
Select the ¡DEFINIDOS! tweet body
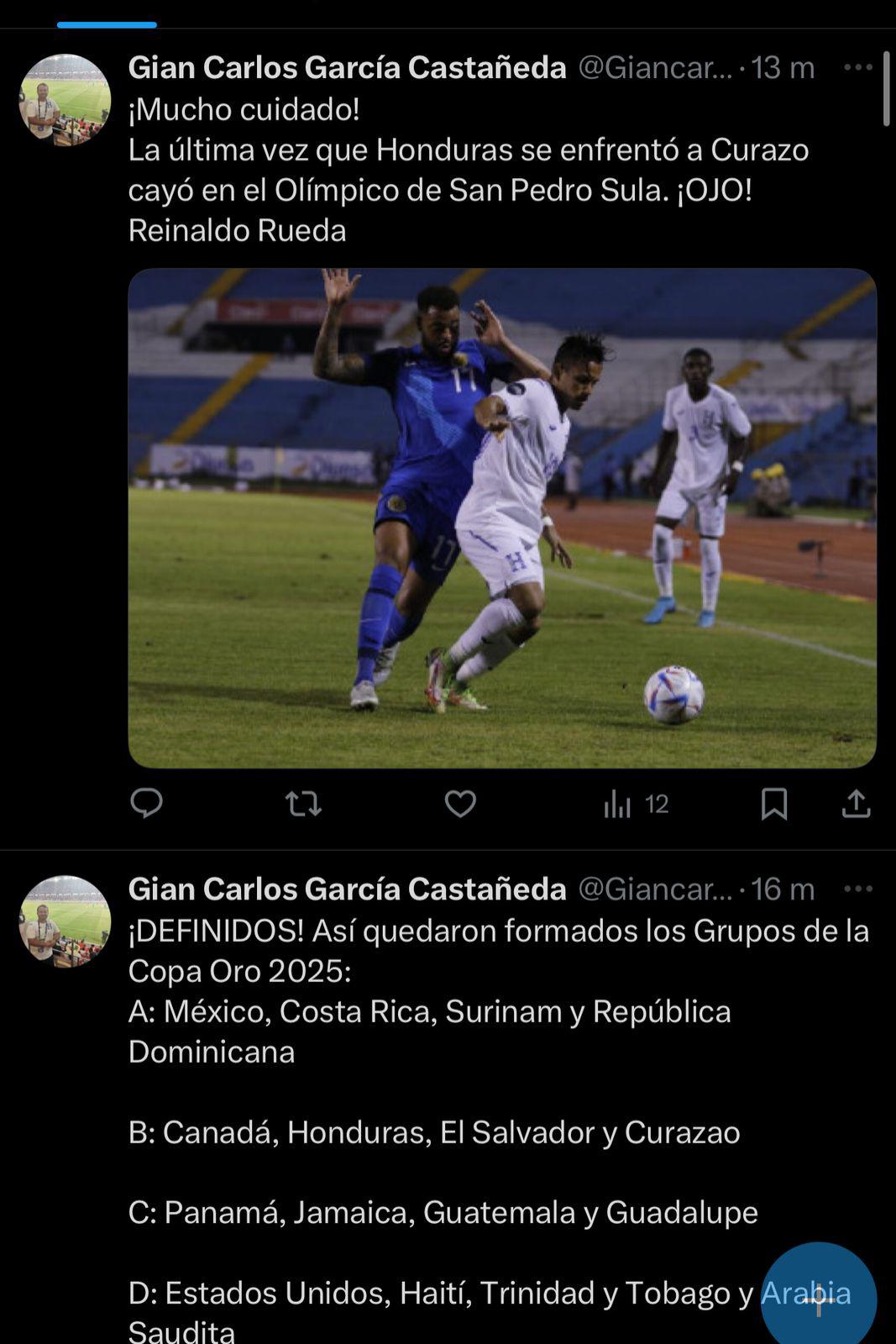(x=470, y=1092)
